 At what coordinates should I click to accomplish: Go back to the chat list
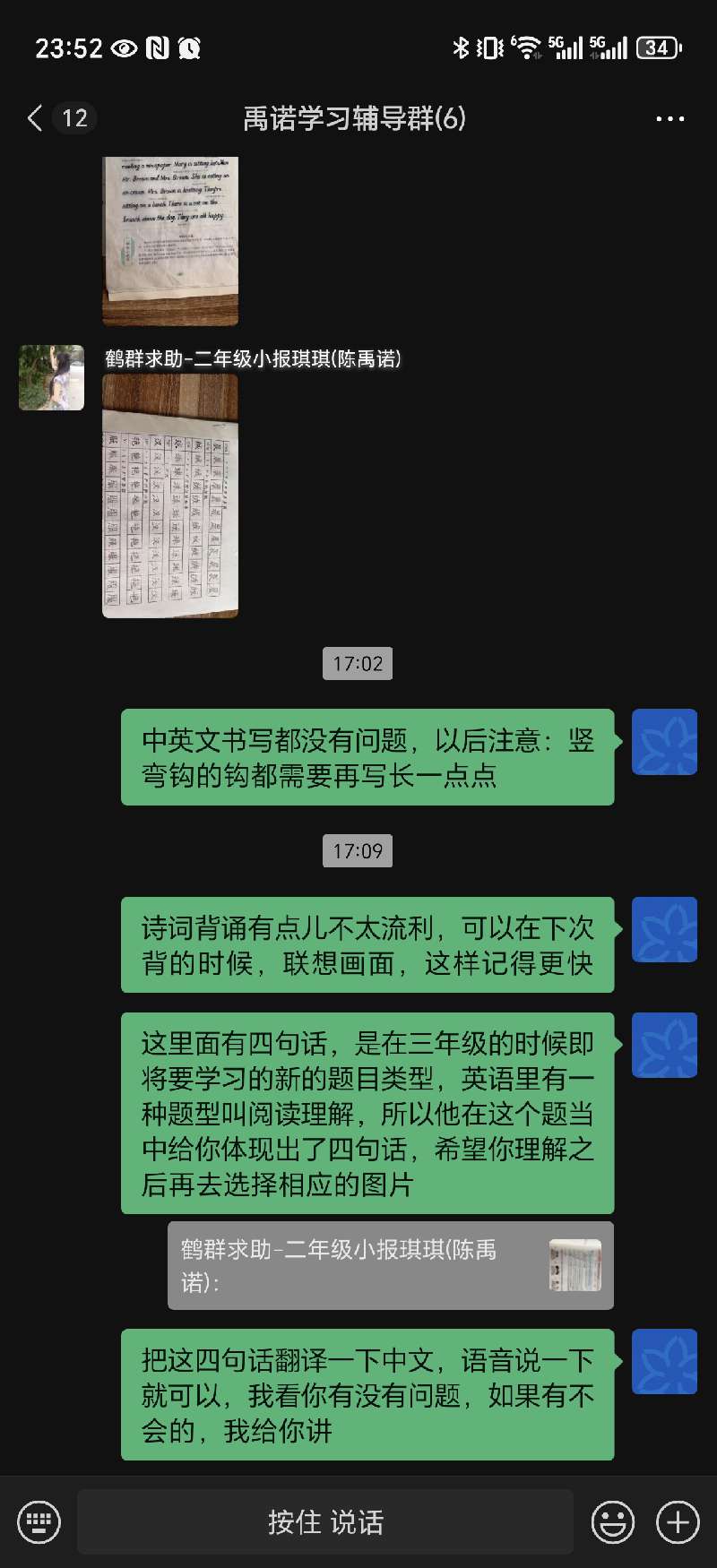(36, 118)
